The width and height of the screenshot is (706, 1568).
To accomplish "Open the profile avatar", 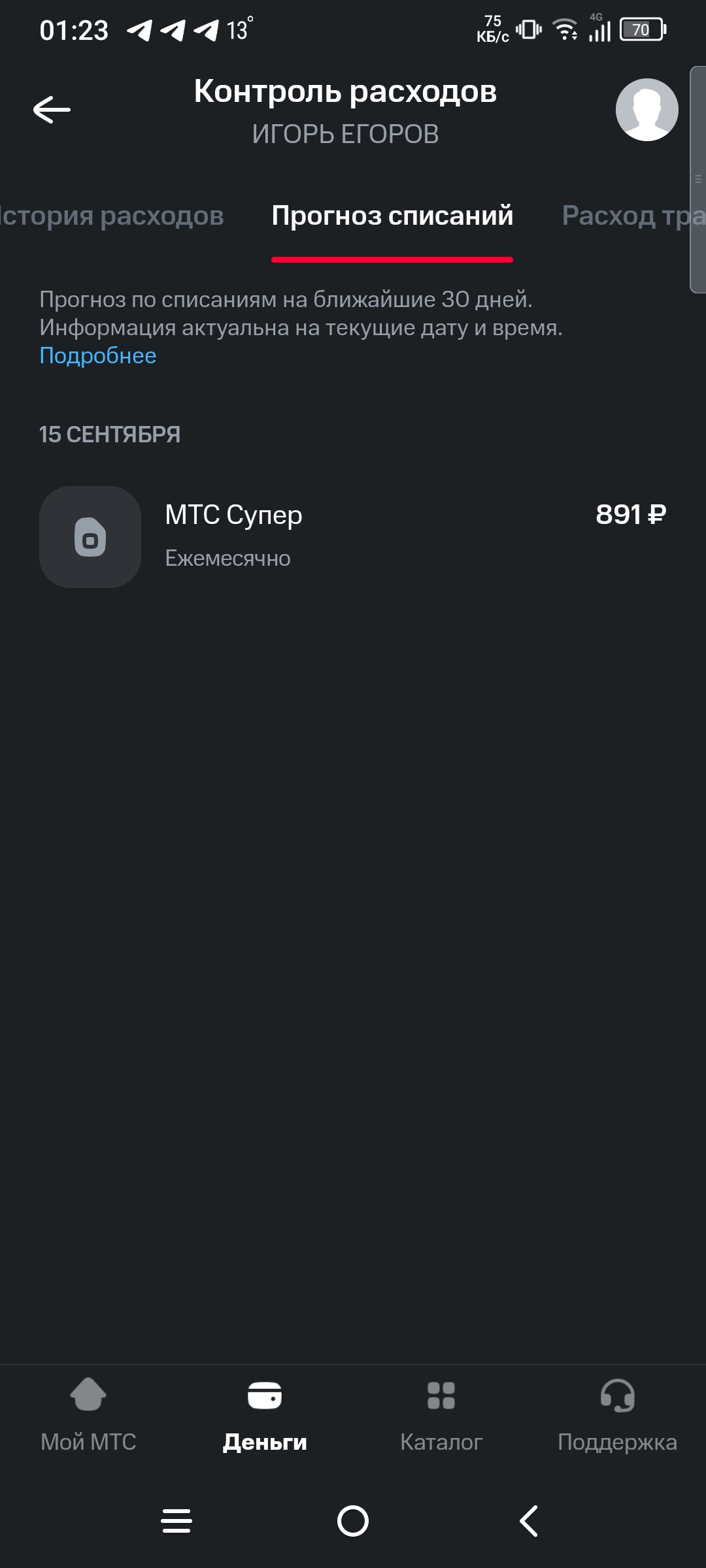I will (647, 110).
